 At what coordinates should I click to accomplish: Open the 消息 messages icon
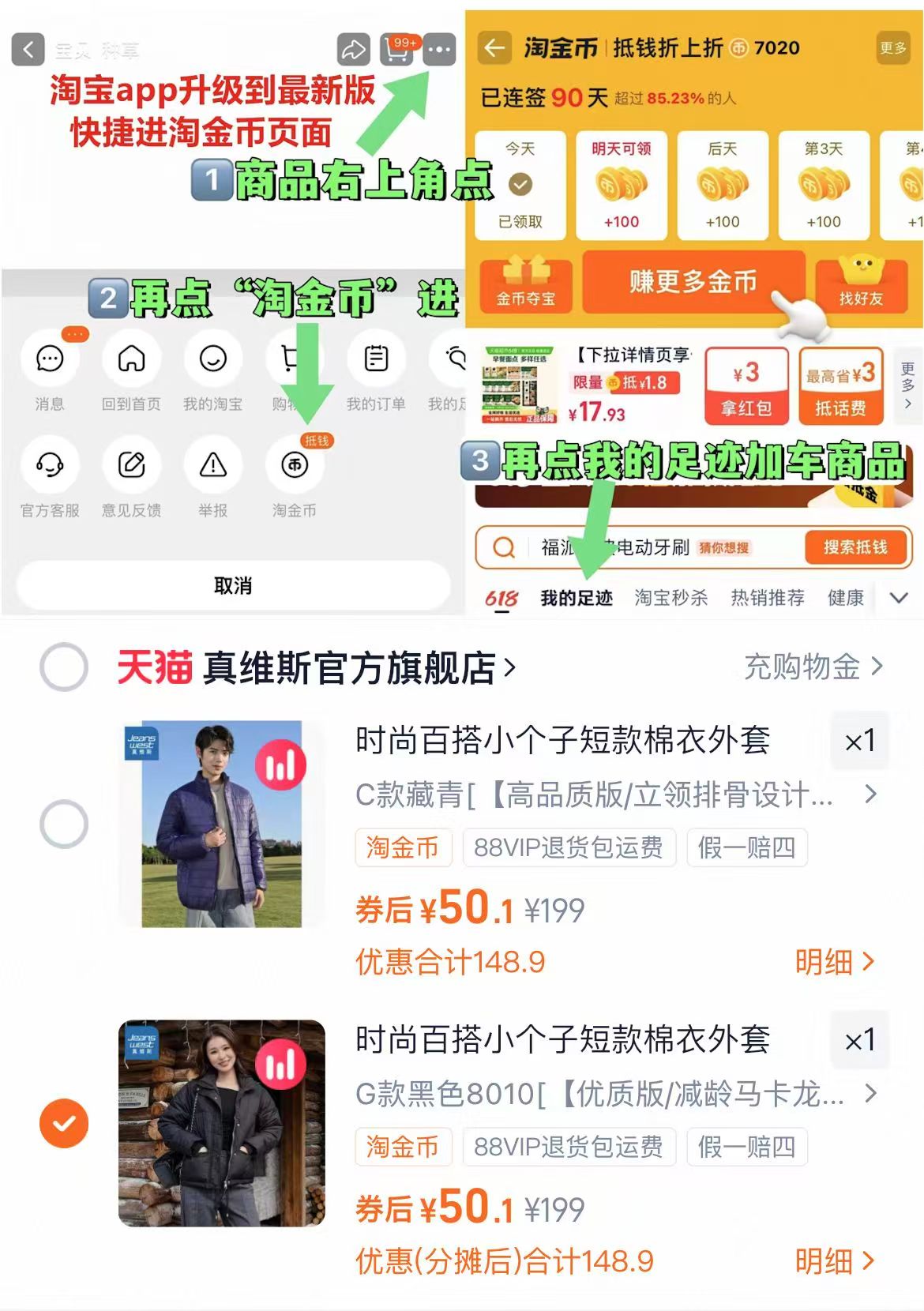(x=50, y=359)
